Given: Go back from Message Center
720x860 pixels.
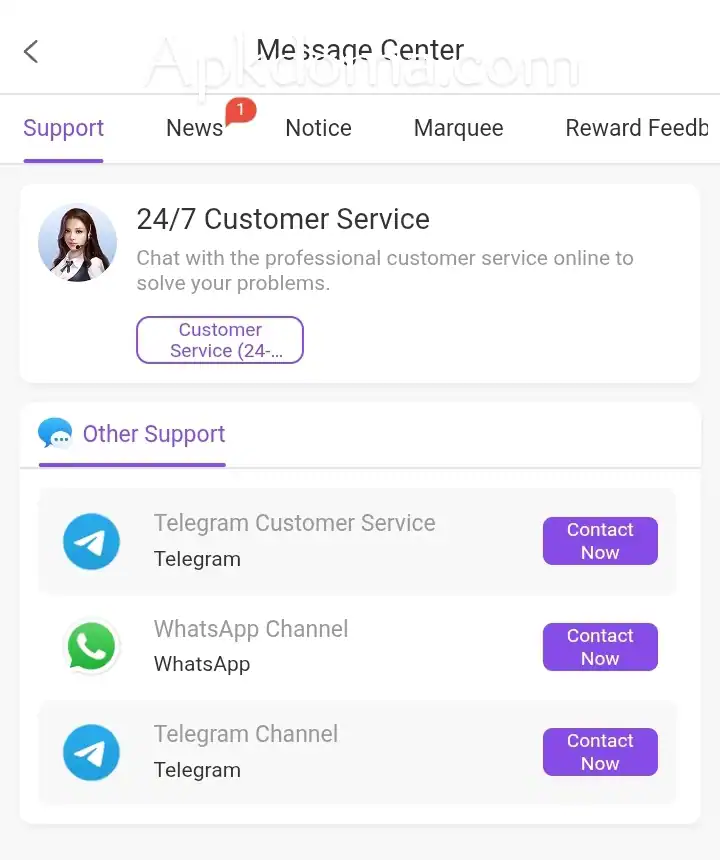Looking at the screenshot, I should pos(31,51).
